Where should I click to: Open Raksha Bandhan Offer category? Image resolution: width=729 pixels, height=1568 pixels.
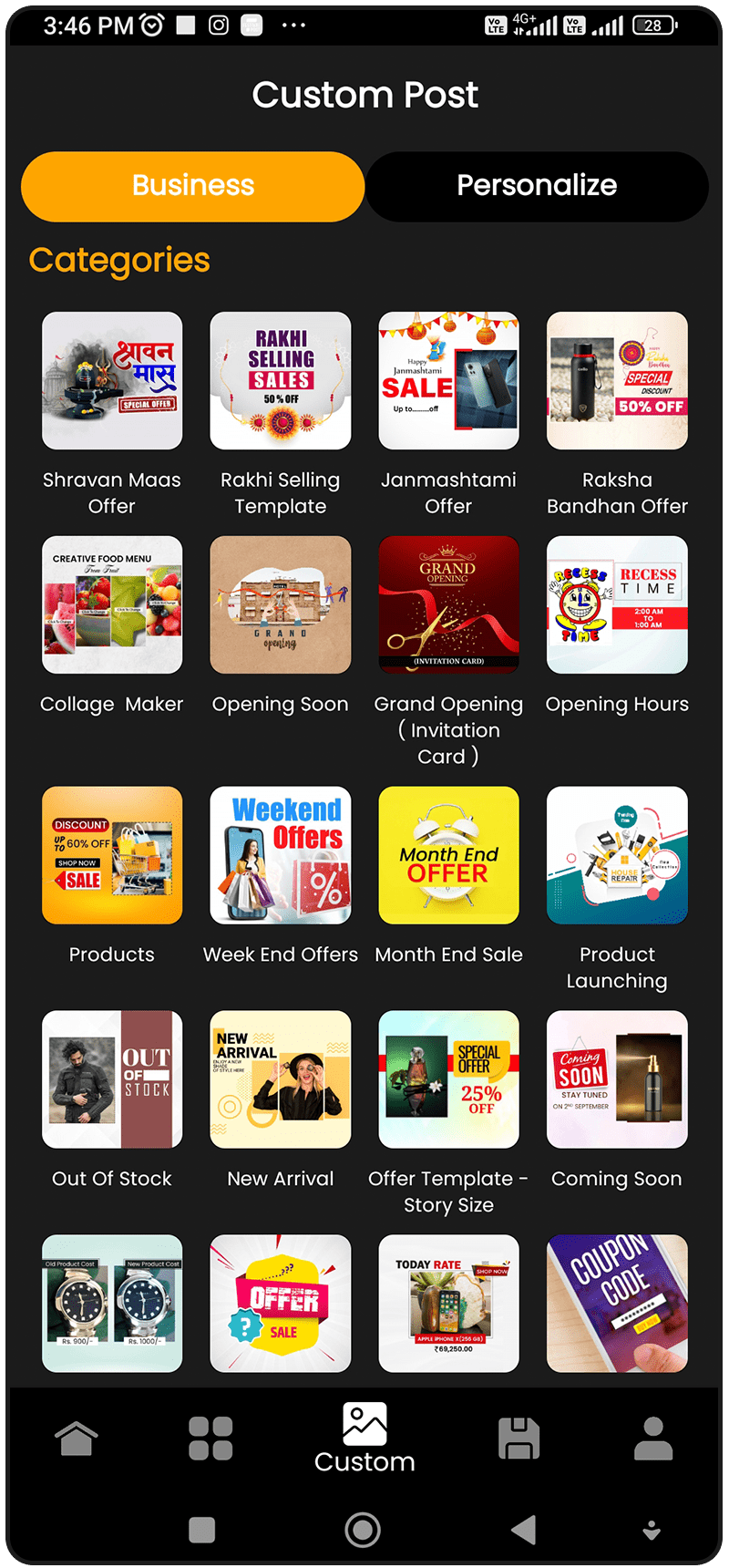coord(617,381)
